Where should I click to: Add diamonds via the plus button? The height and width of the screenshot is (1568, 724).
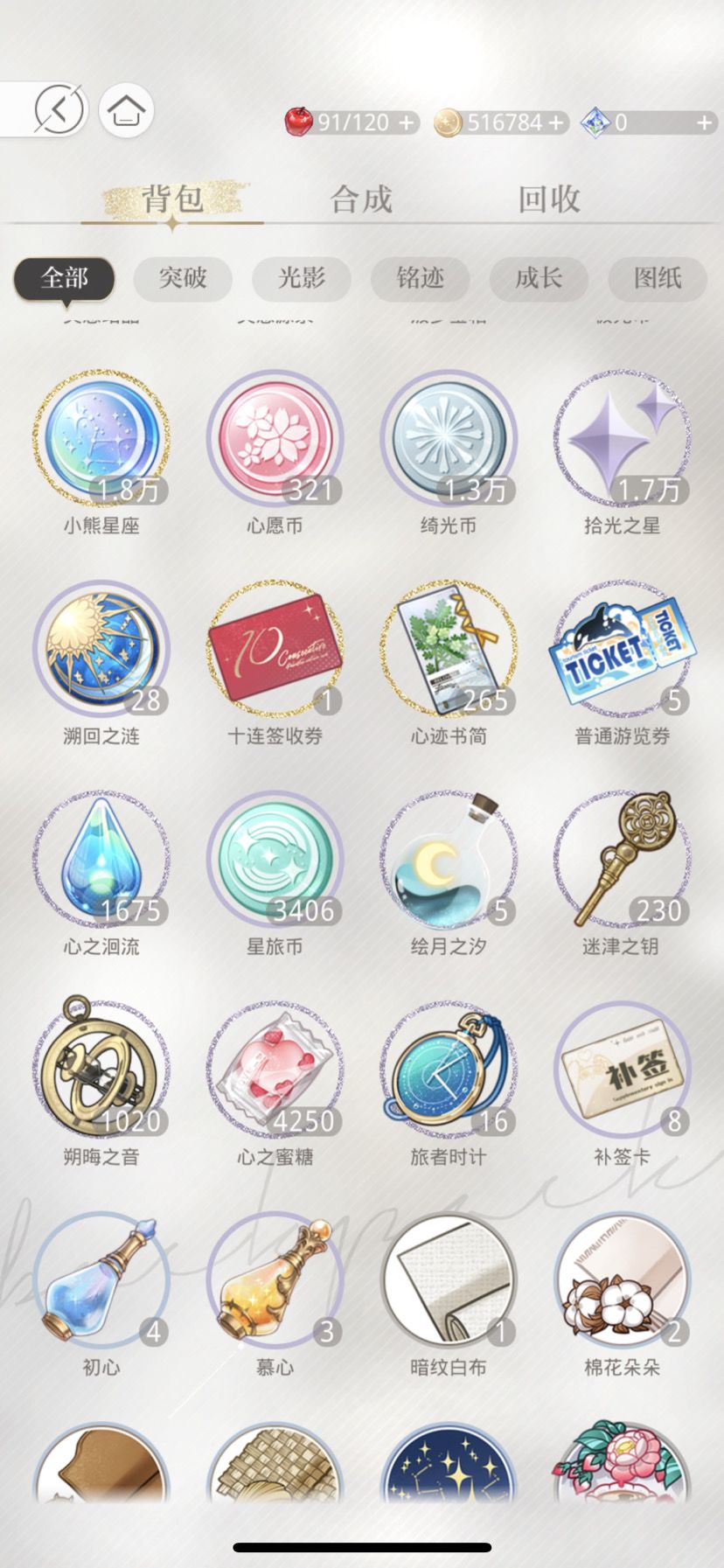tap(704, 122)
